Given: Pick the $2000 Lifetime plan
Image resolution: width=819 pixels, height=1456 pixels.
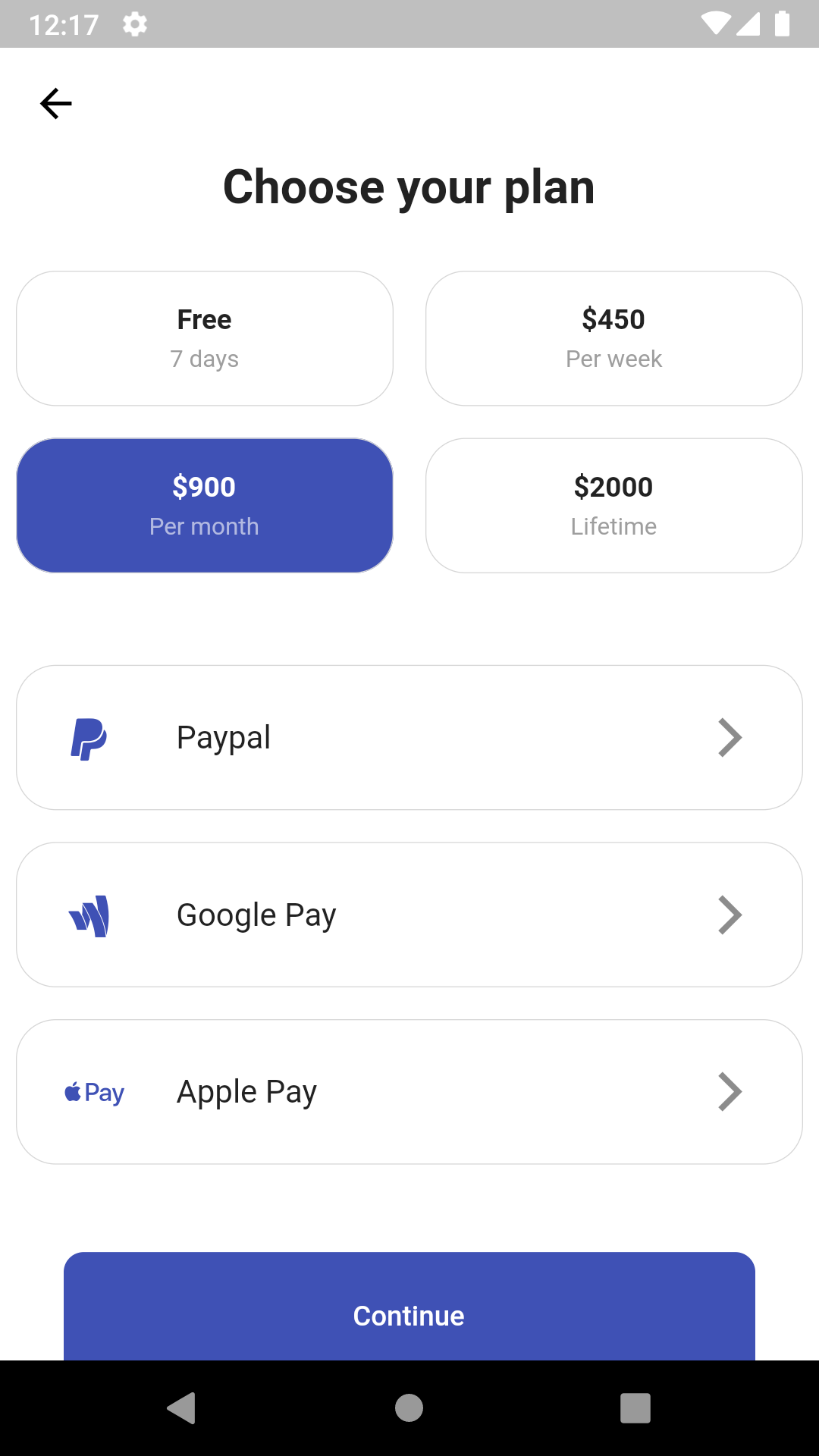Looking at the screenshot, I should 614,505.
